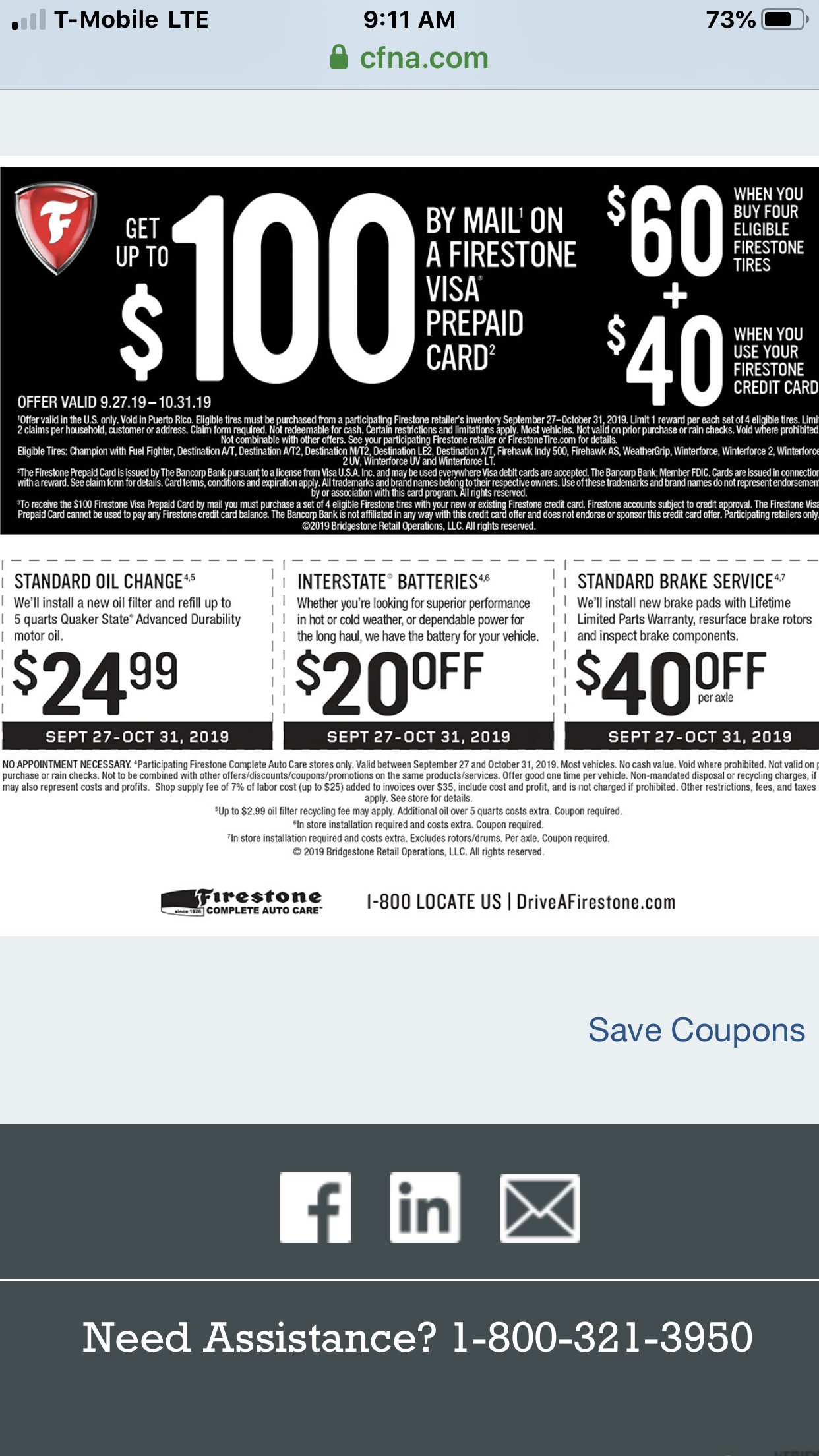Open the LinkedIn share icon

pyautogui.click(x=424, y=1207)
